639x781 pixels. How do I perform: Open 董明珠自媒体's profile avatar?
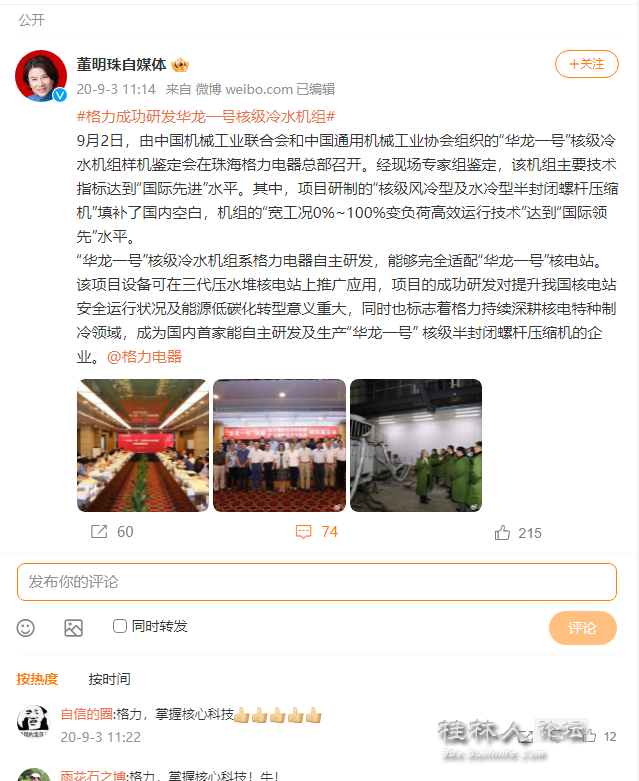click(x=41, y=76)
